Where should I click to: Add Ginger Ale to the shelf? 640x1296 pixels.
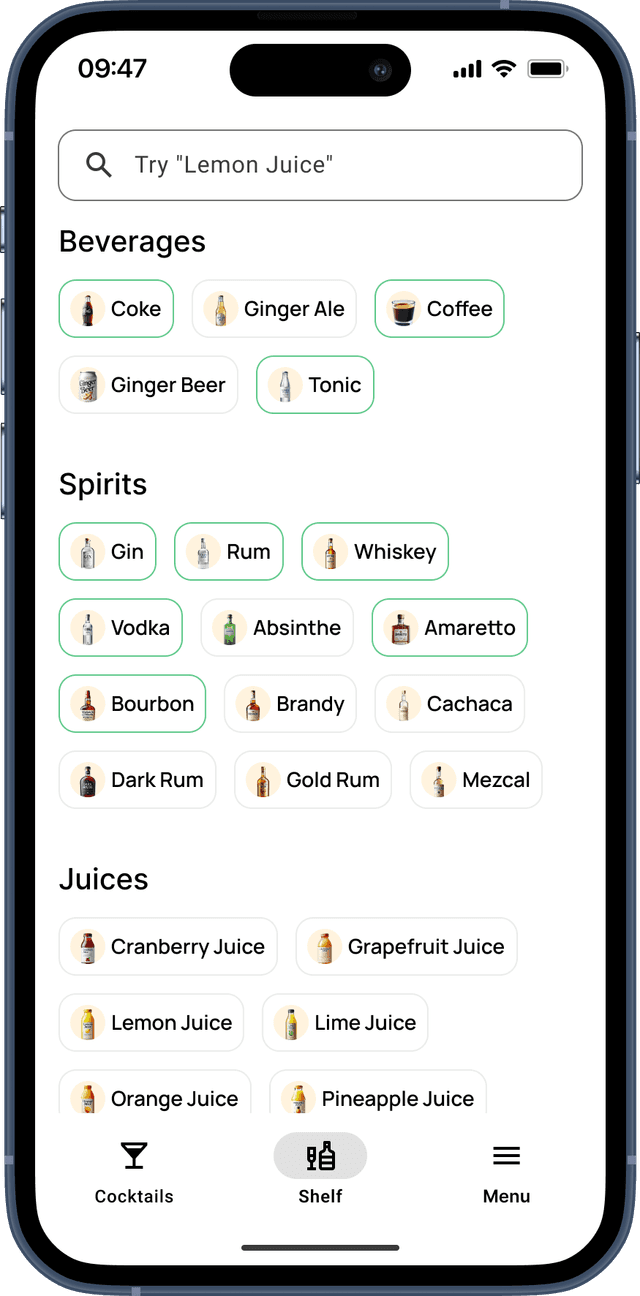[274, 309]
